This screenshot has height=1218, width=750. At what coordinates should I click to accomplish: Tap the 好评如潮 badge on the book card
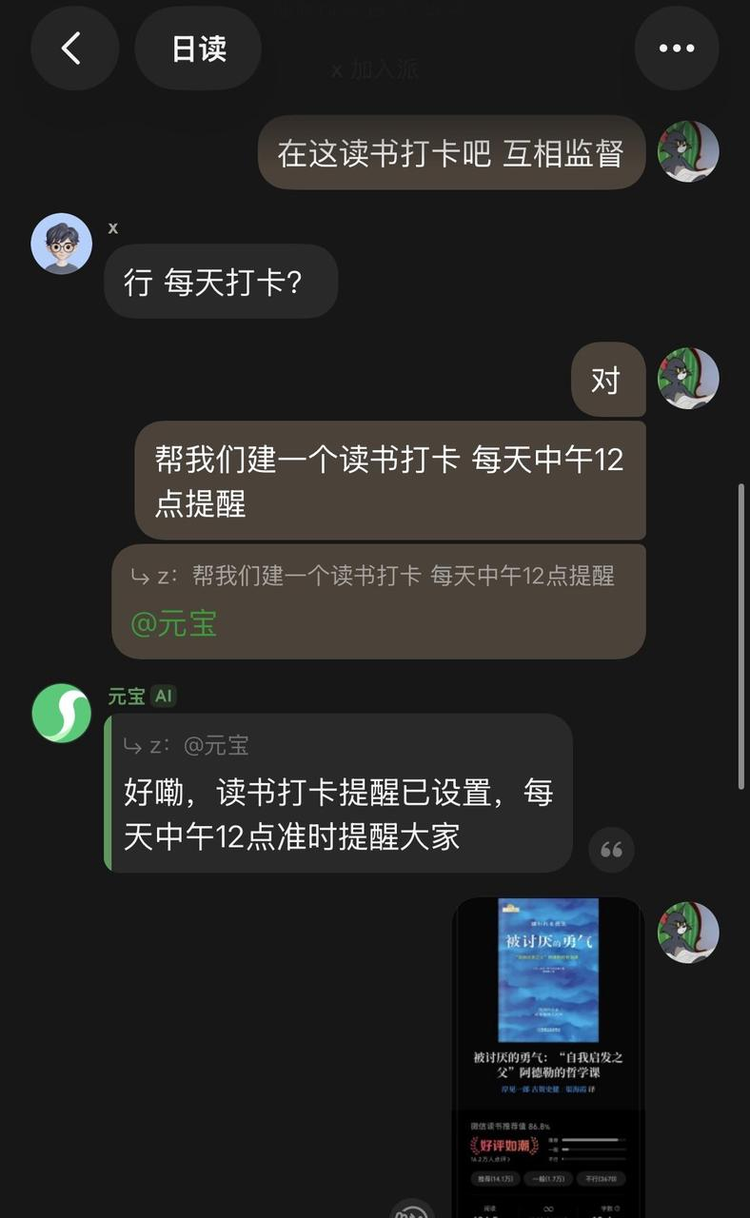tap(504, 1146)
